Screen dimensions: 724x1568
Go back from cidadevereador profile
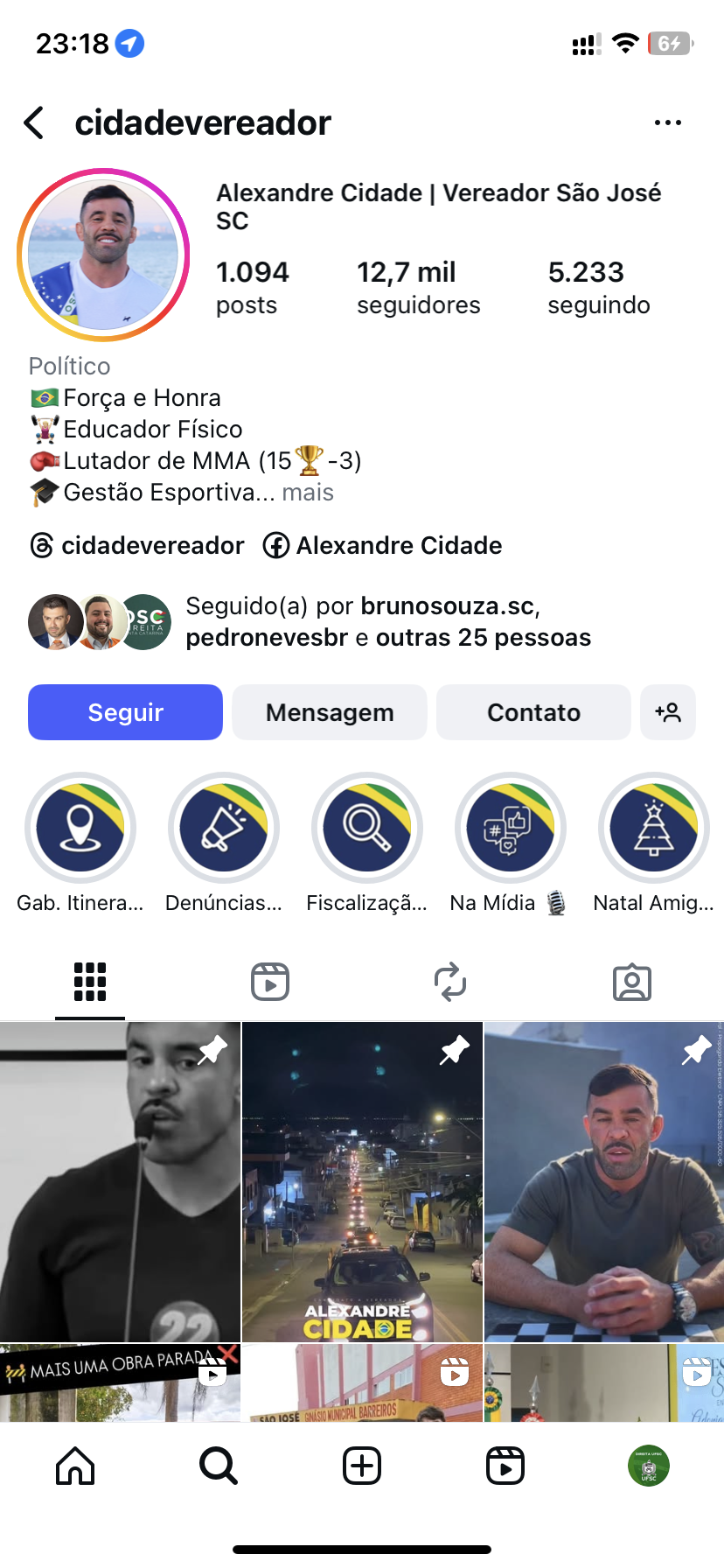pyautogui.click(x=35, y=123)
